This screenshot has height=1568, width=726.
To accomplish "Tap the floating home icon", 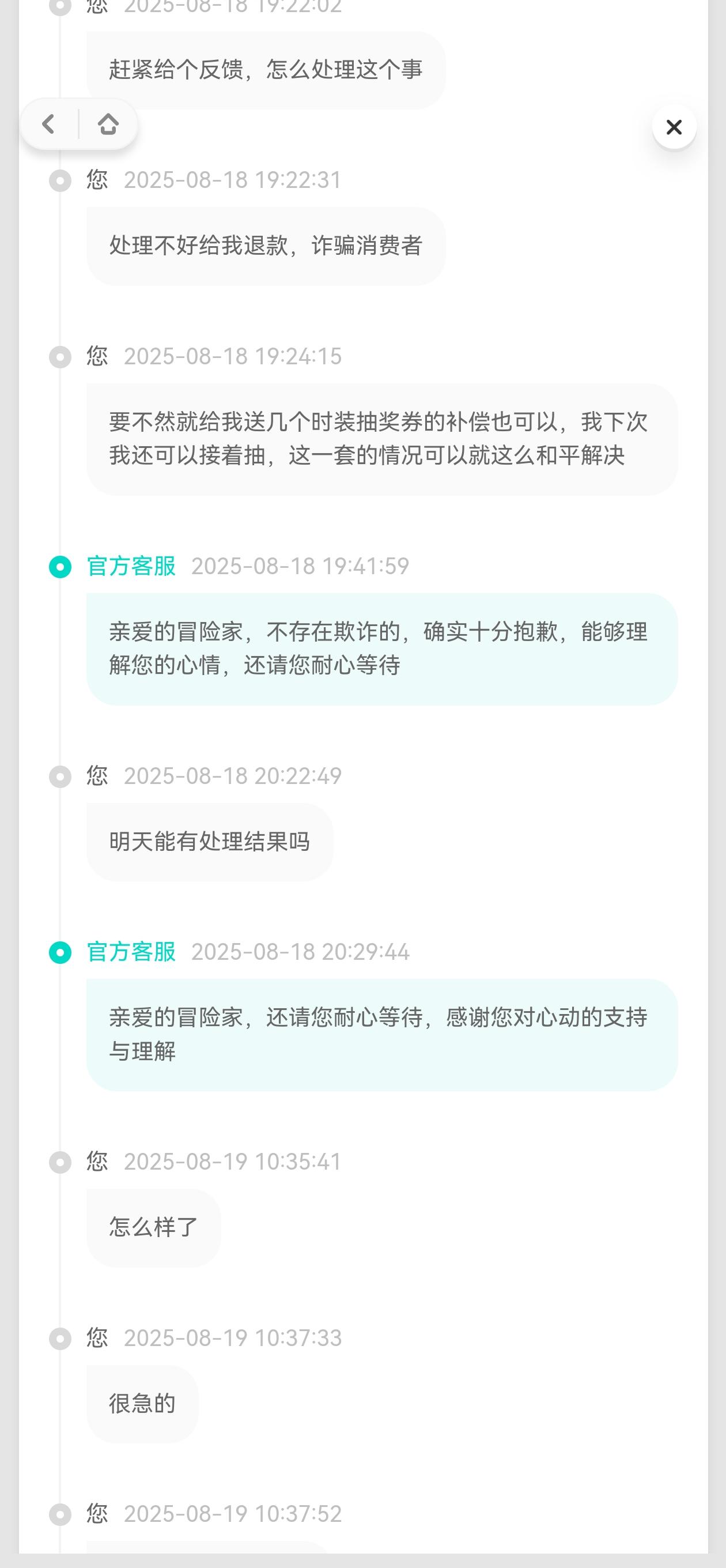I will 108,124.
